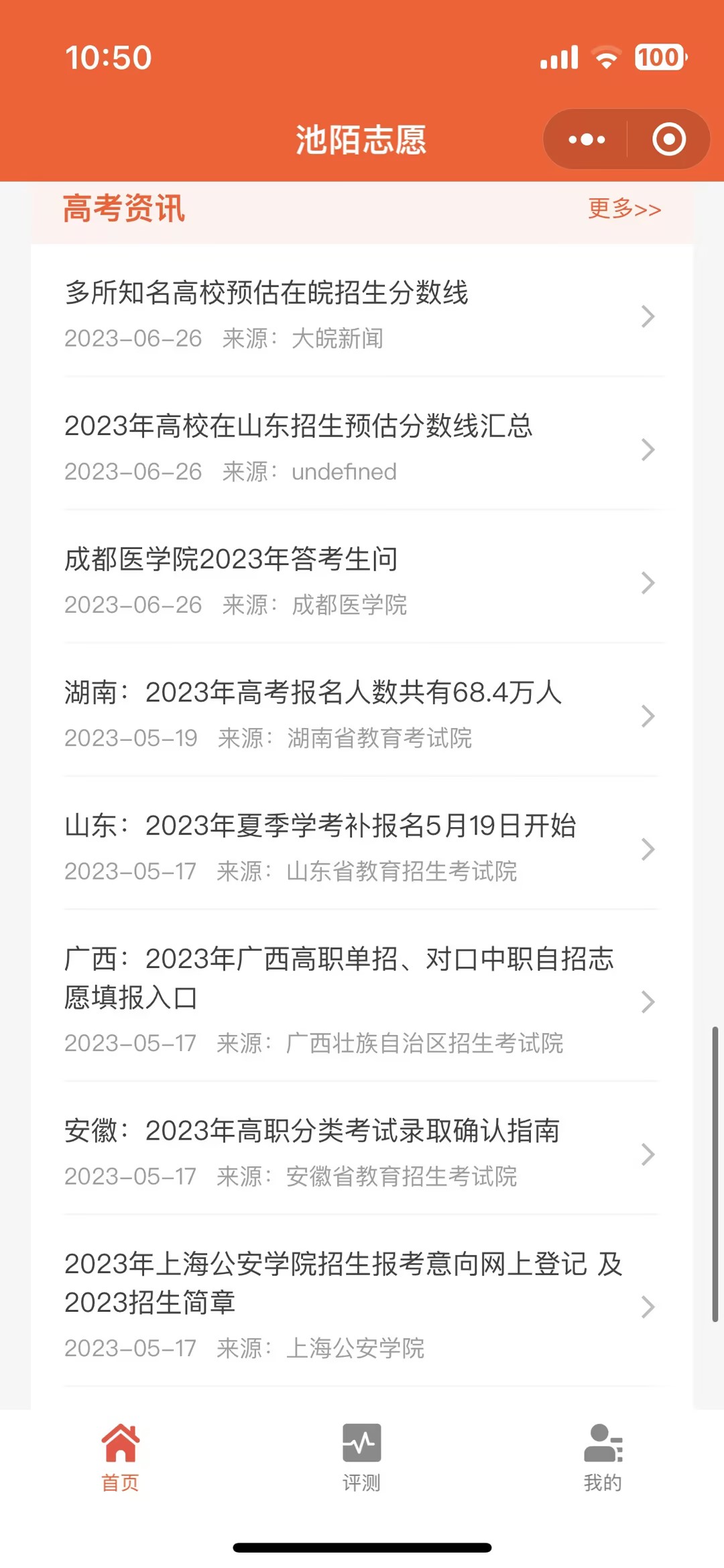This screenshot has width=724, height=1568.
Task: Open 更多>> for more 高考资讯
Action: coord(624,209)
